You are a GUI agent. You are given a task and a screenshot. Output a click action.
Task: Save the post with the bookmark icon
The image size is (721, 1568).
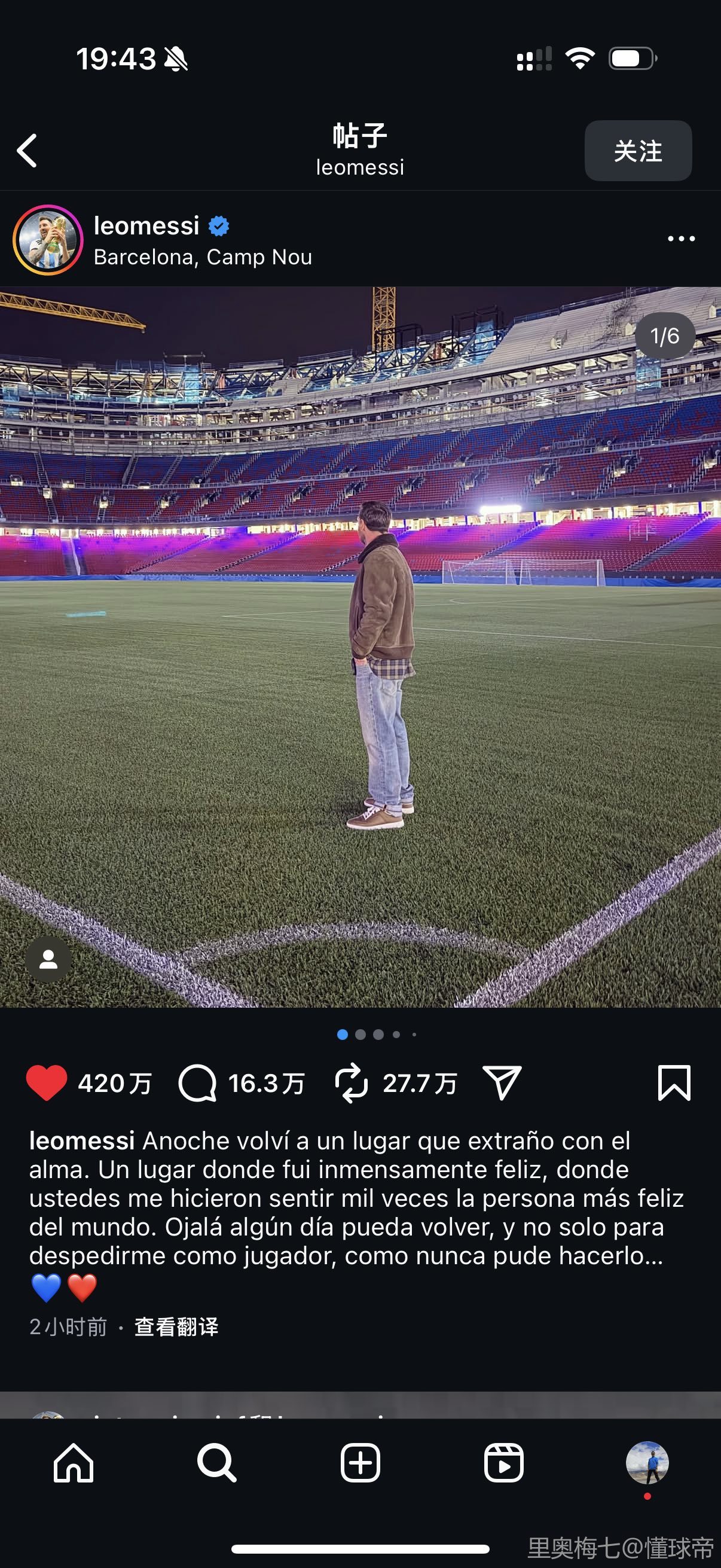[674, 1083]
